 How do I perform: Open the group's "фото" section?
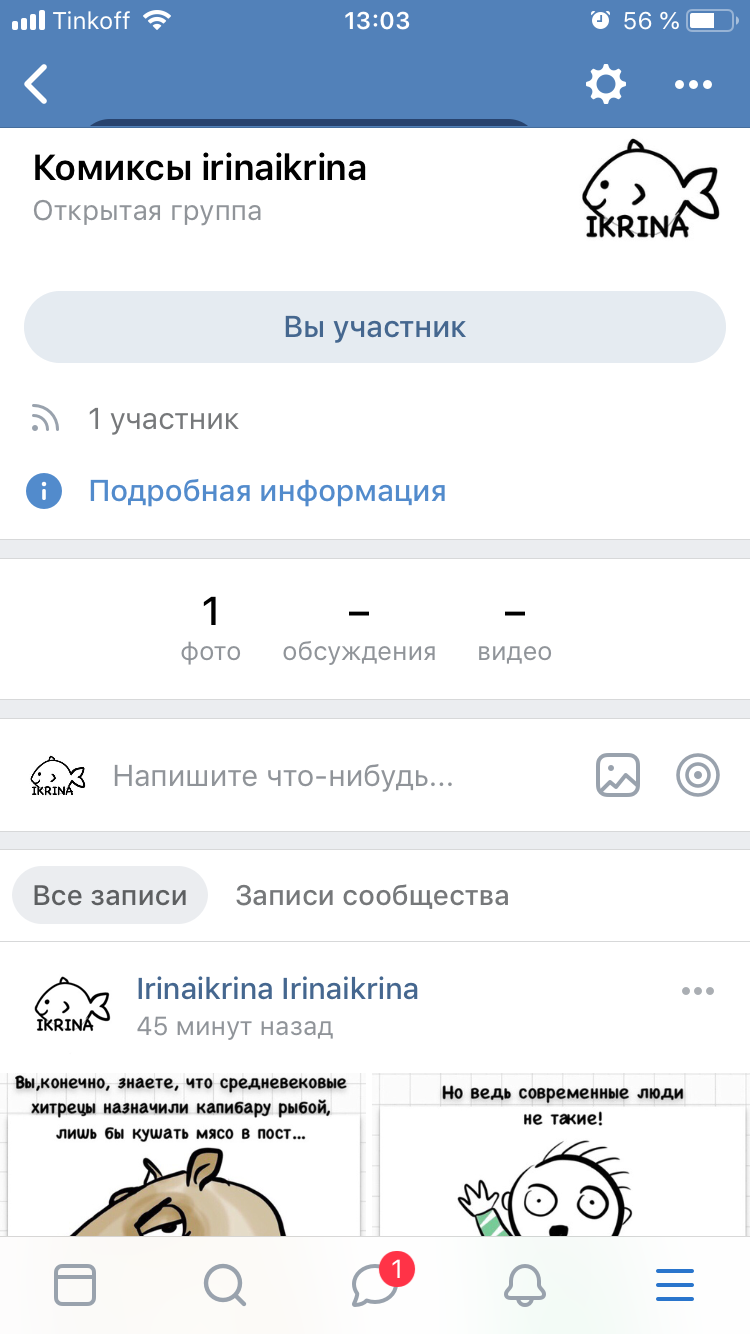click(x=211, y=630)
